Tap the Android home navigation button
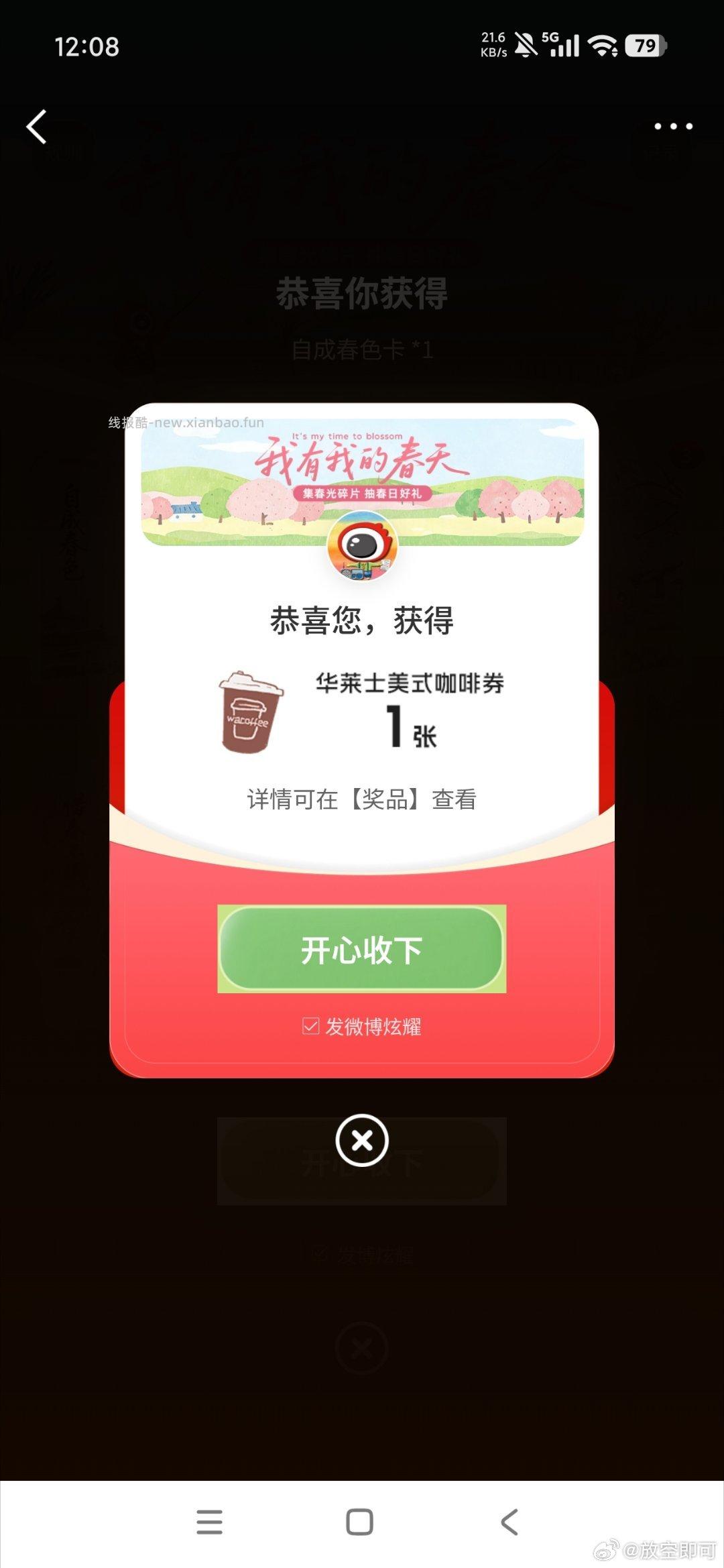 (x=361, y=1518)
